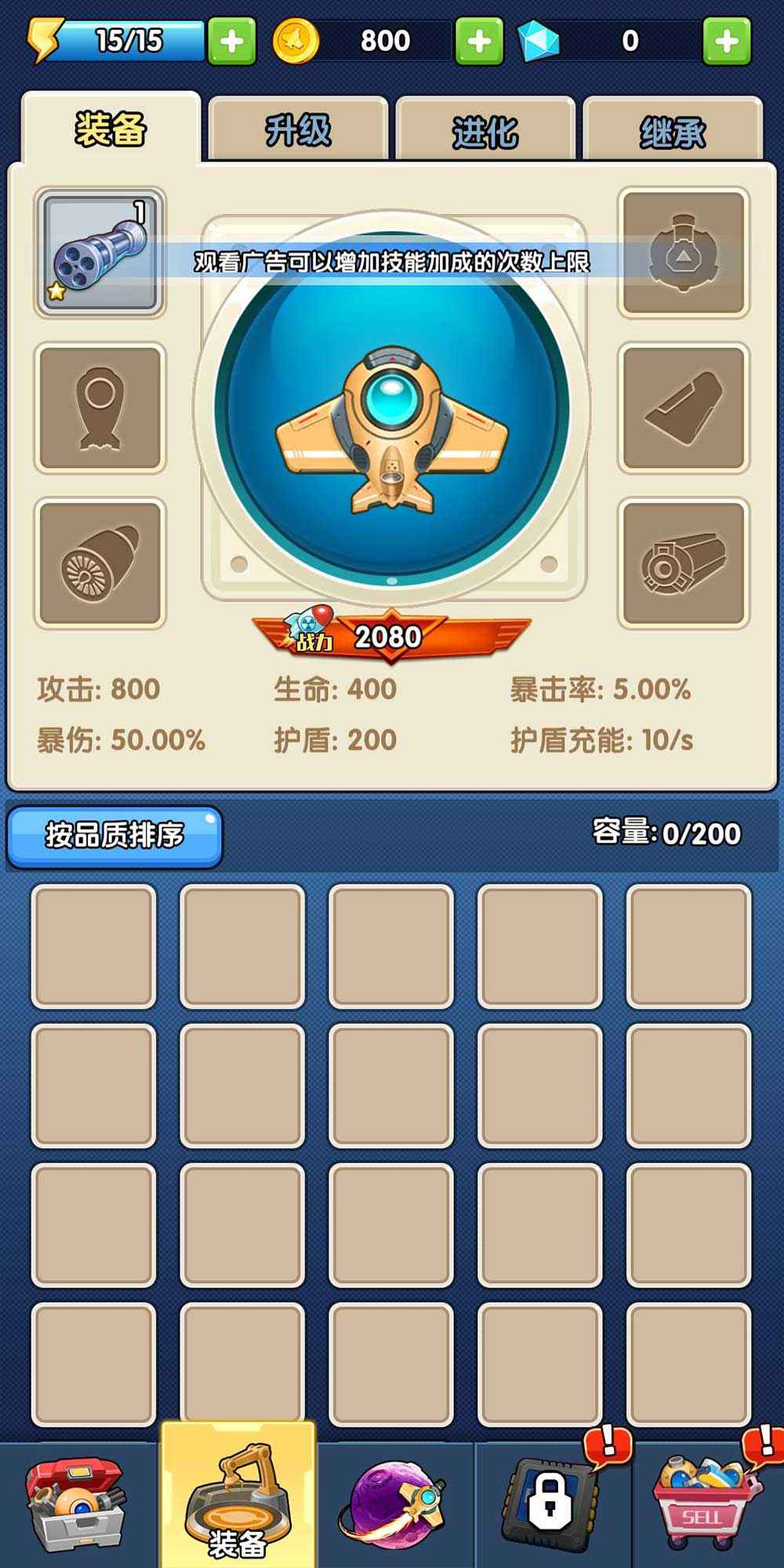Sort inventory with 按品质排序

tap(114, 836)
